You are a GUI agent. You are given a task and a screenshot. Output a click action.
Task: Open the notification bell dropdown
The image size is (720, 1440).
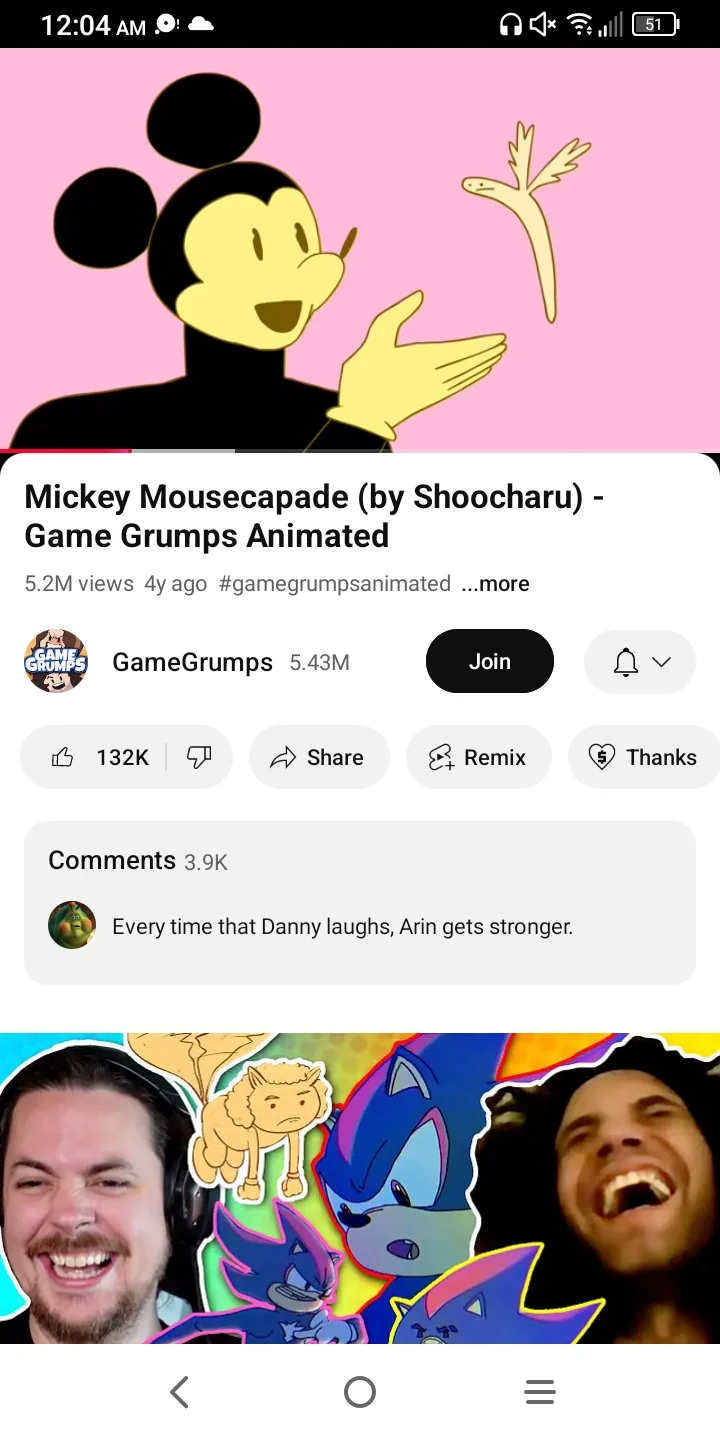click(x=640, y=662)
